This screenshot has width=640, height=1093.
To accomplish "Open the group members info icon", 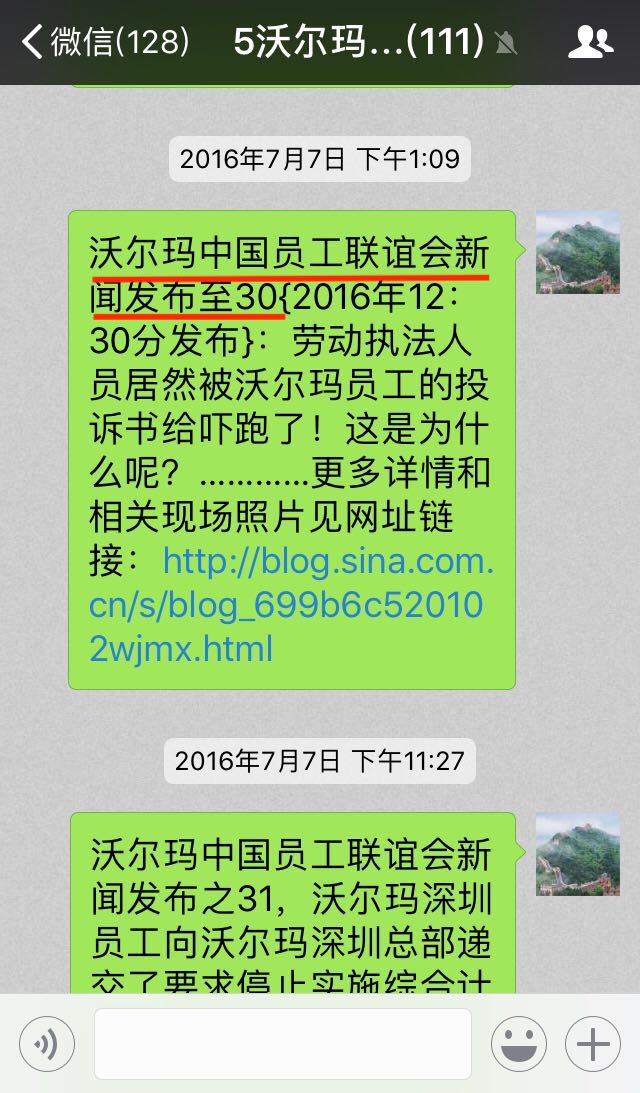I will pyautogui.click(x=590, y=42).
